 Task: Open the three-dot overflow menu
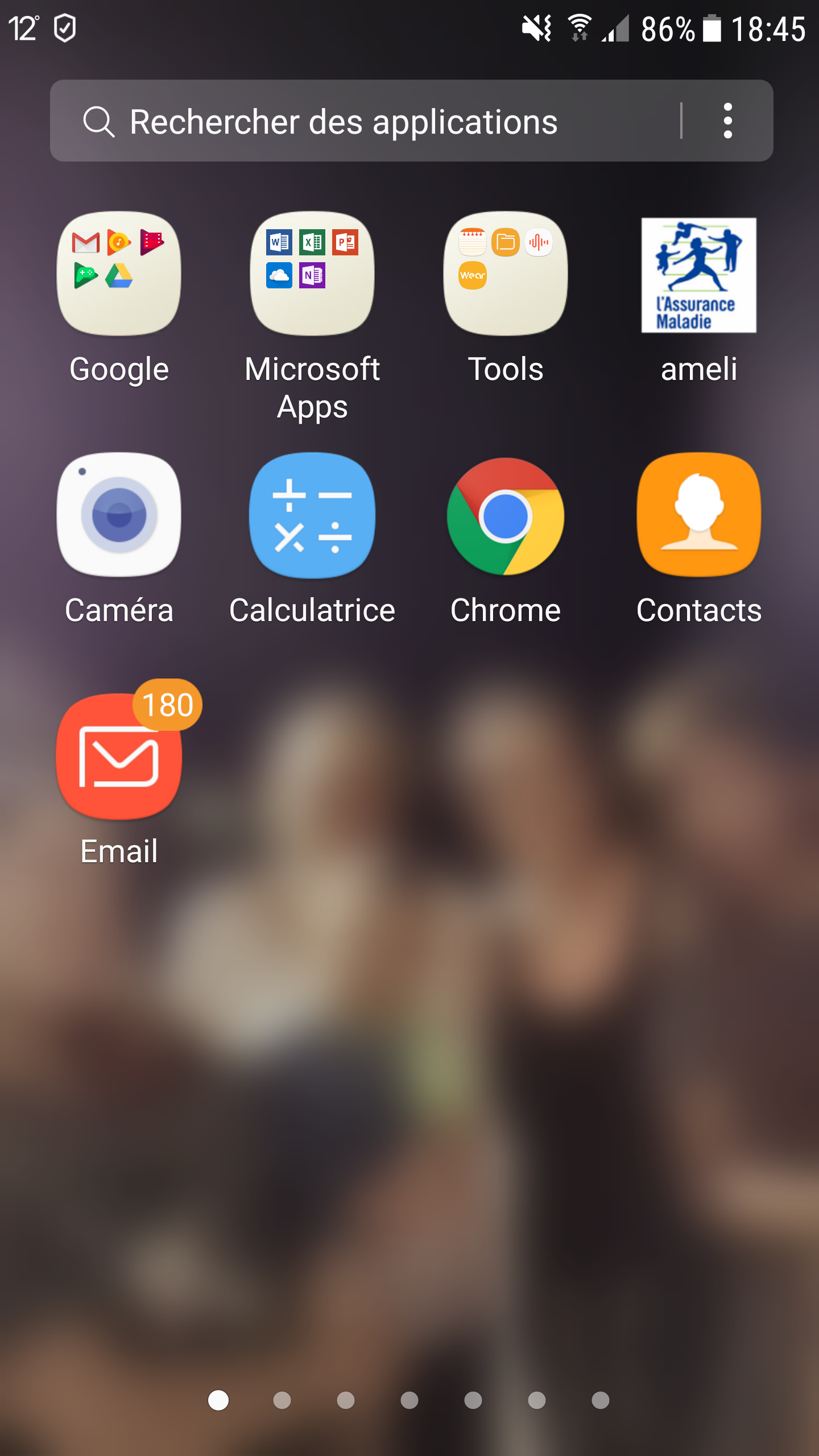click(x=727, y=121)
